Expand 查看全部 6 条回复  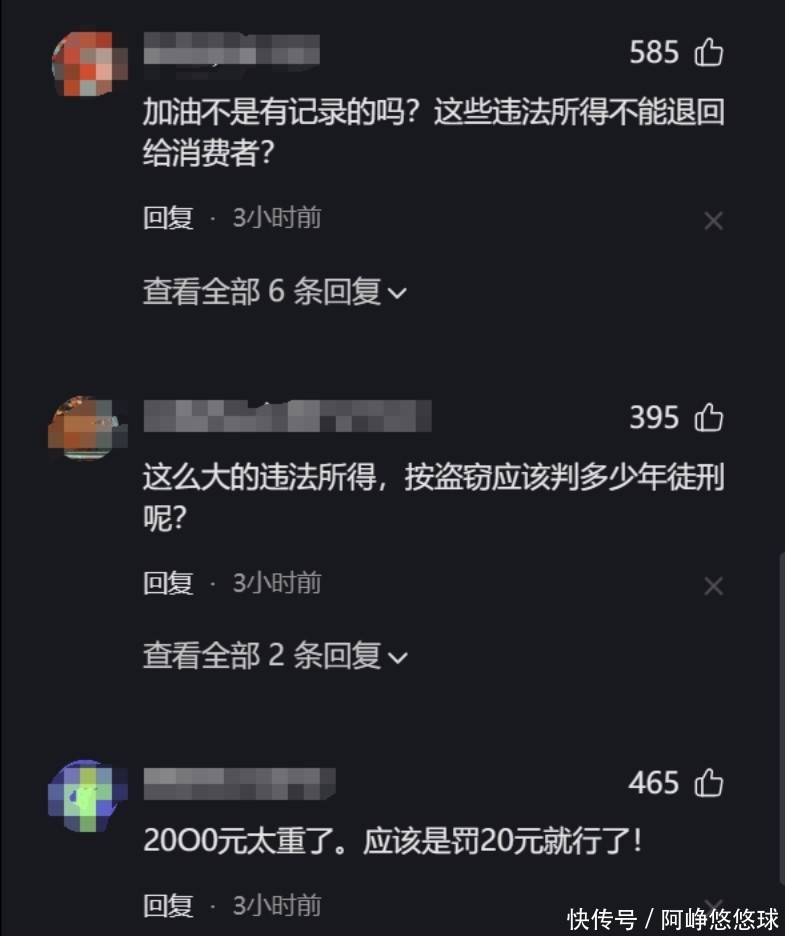pyautogui.click(x=275, y=292)
